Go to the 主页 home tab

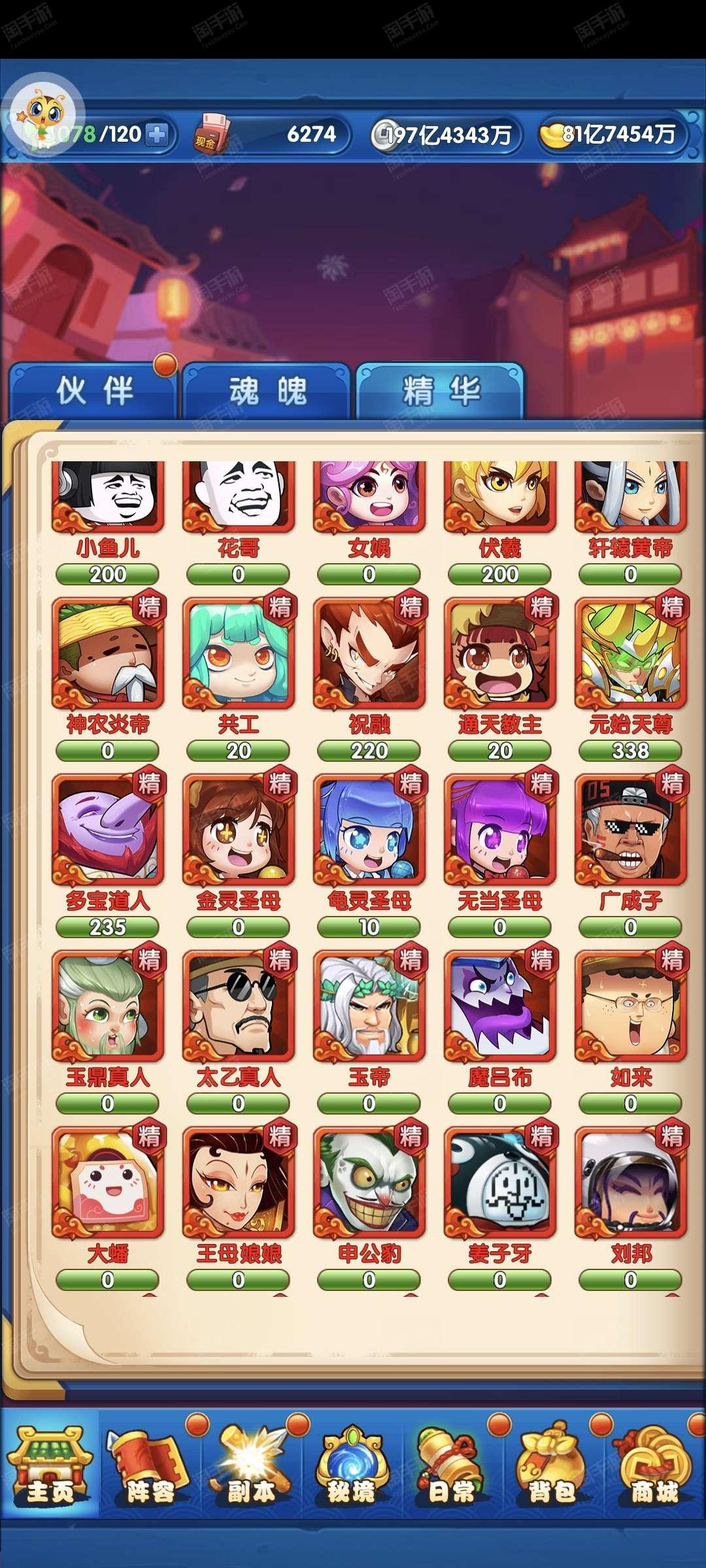(50, 1468)
